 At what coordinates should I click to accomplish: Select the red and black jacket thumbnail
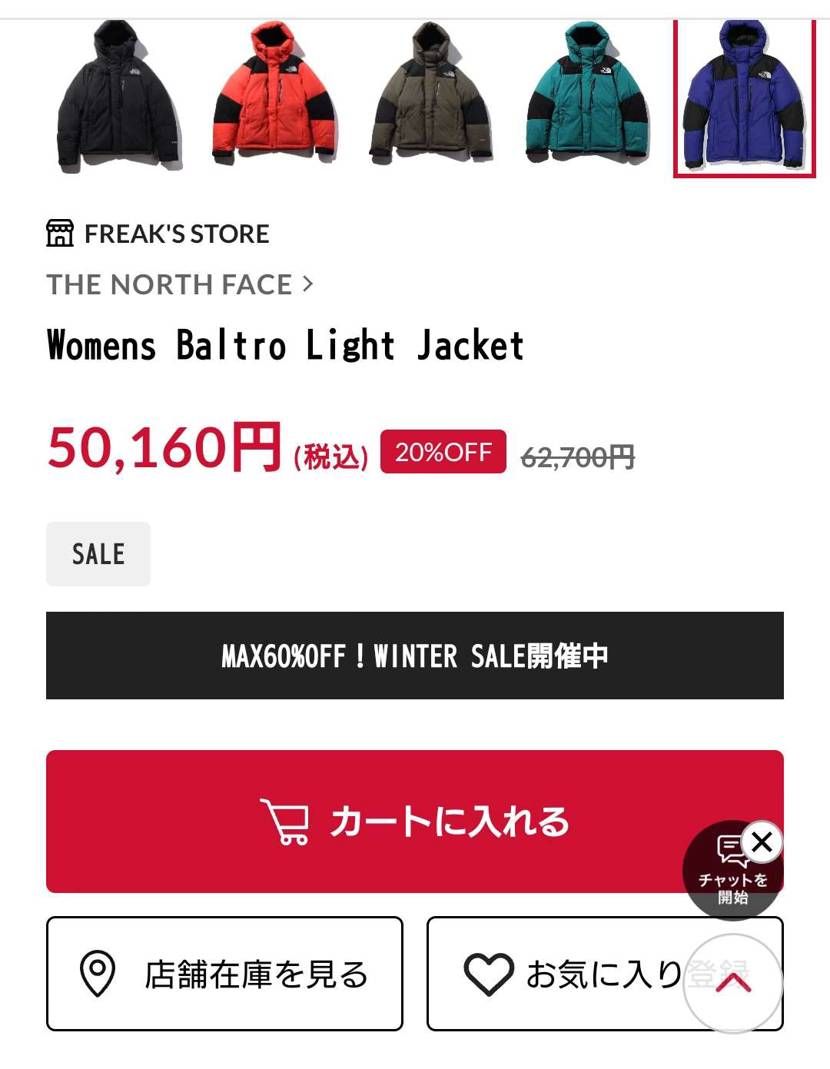(275, 97)
